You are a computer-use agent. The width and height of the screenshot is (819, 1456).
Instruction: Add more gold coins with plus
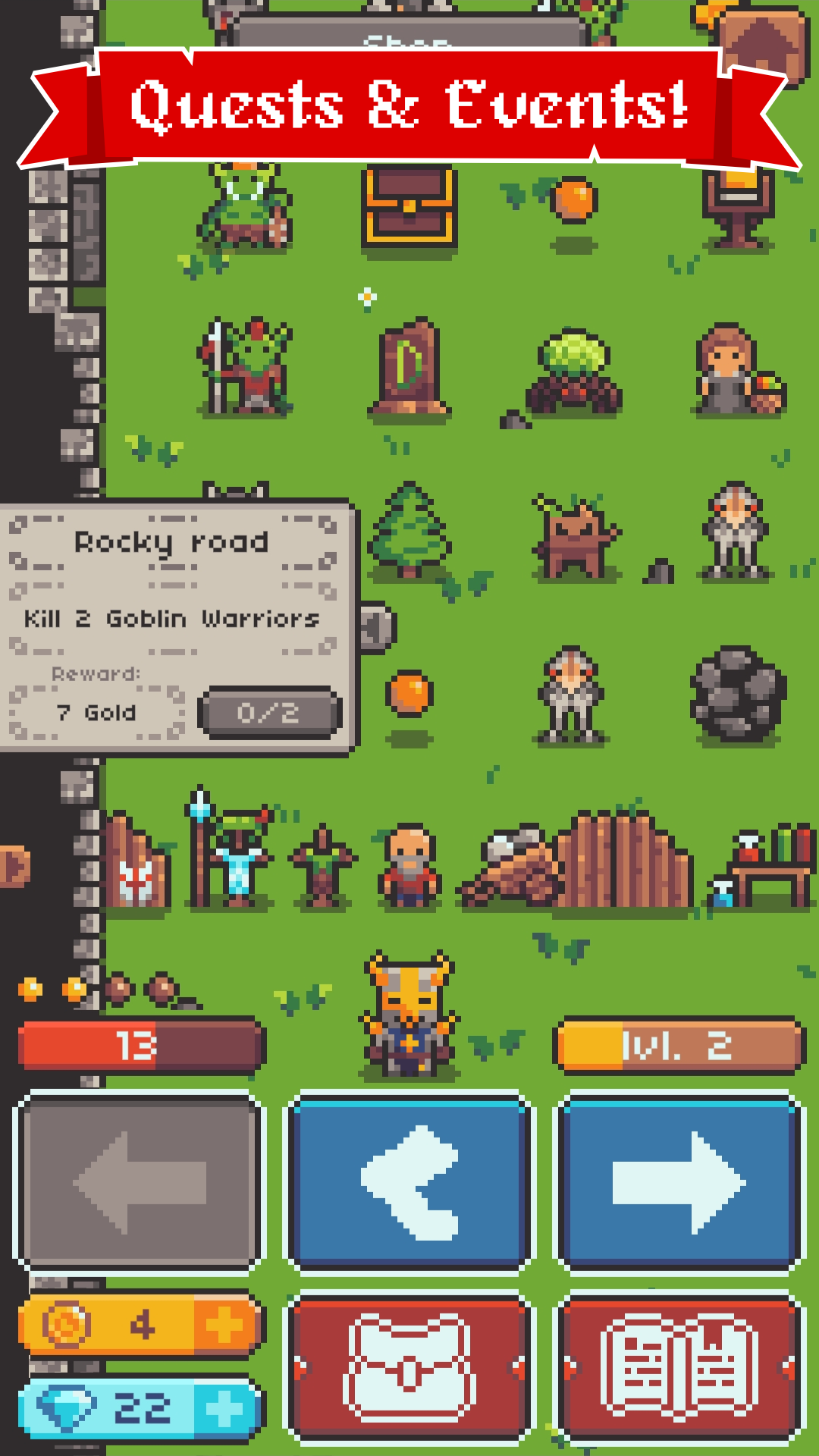pyautogui.click(x=225, y=1326)
